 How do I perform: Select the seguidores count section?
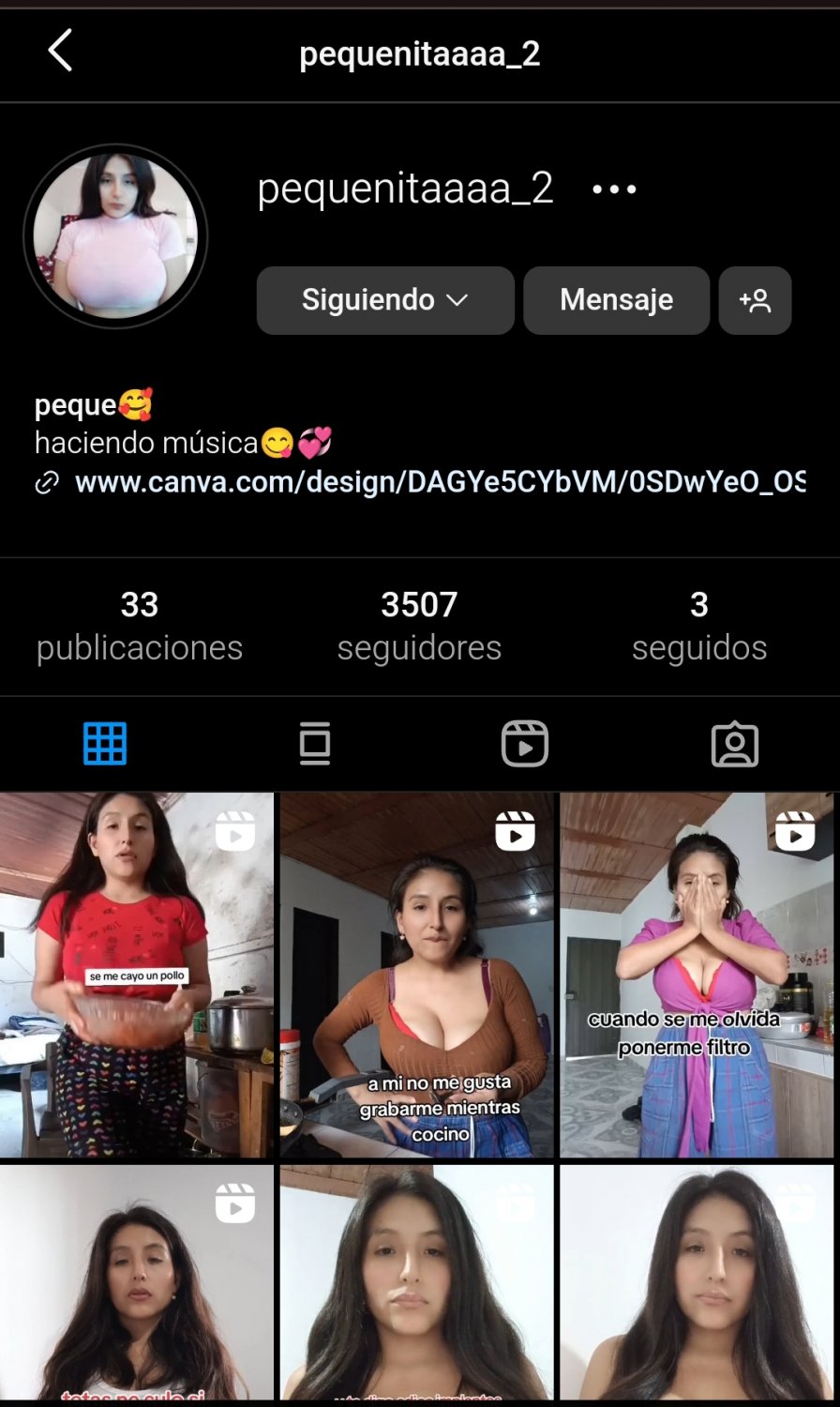click(419, 624)
